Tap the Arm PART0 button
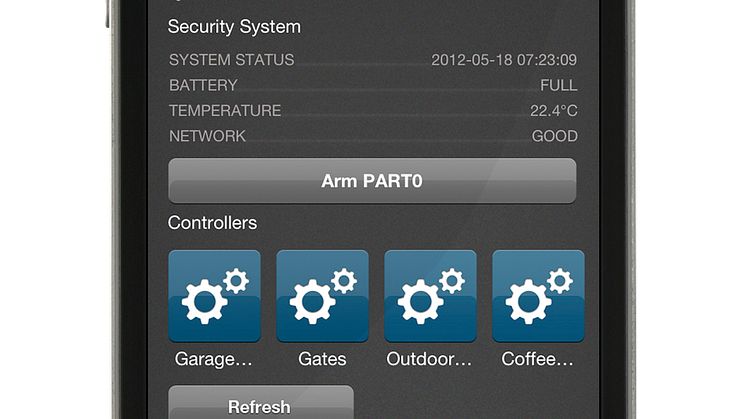The height and width of the screenshot is (419, 746). pyautogui.click(x=372, y=181)
